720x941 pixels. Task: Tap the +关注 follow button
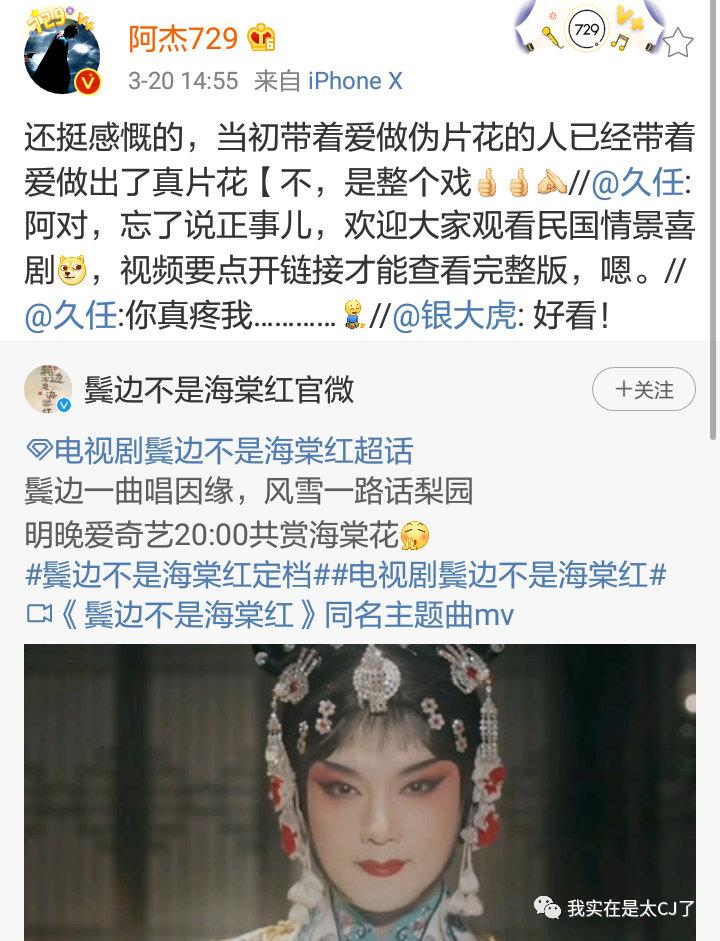643,390
